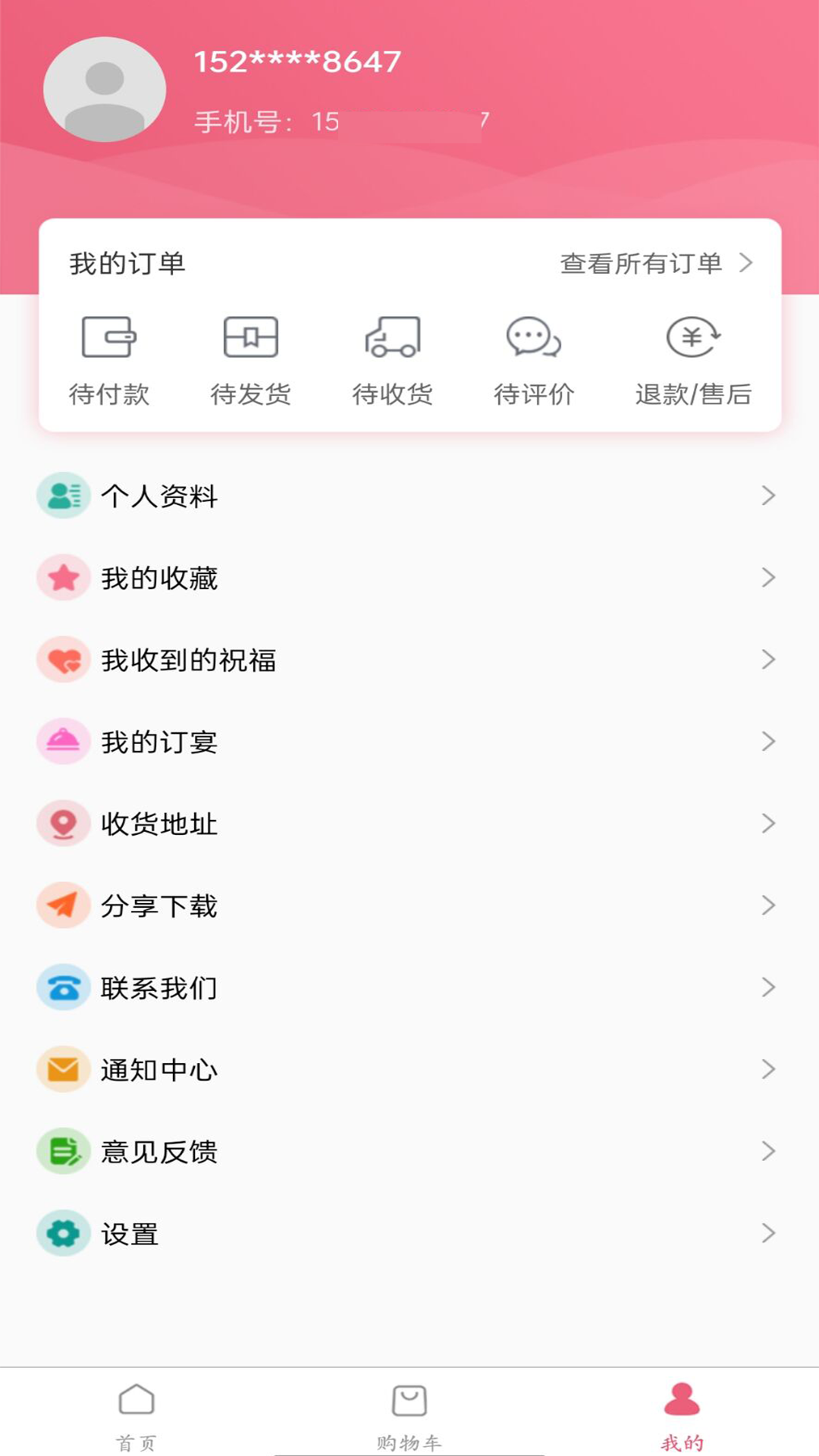Open the 我的订宴 banquet icon

[x=63, y=742]
